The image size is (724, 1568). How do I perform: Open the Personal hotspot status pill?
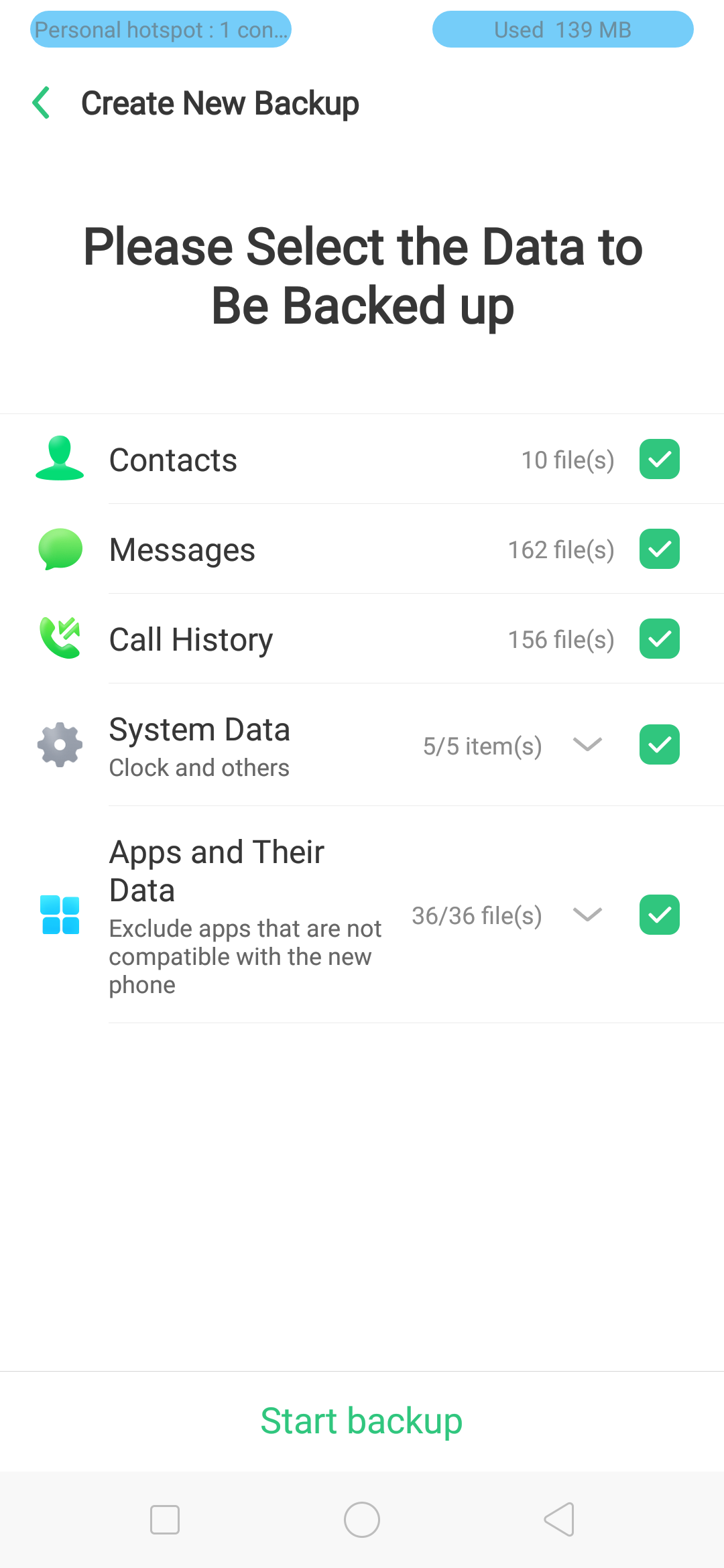161,29
